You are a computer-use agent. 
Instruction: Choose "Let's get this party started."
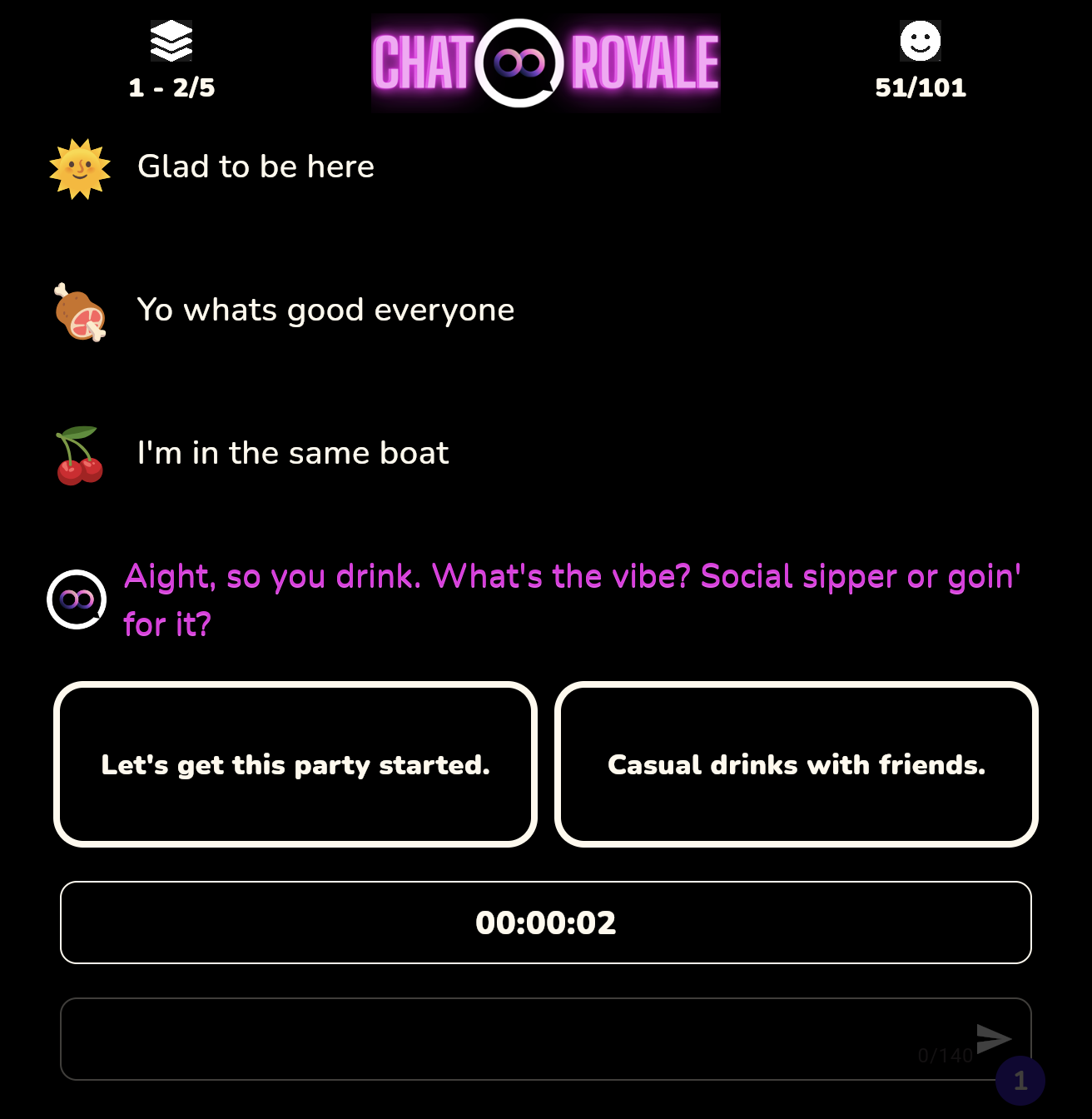point(295,764)
